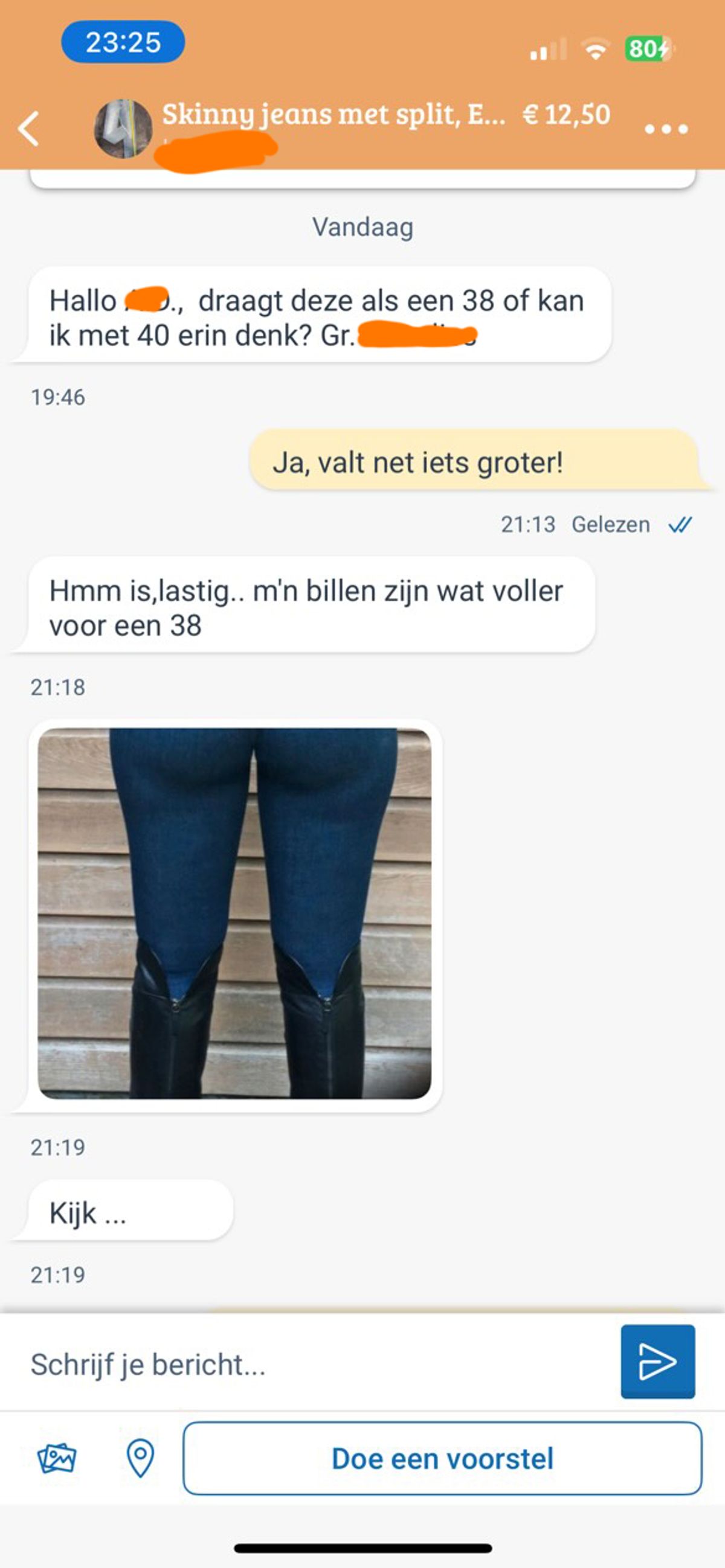Send the message with the arrow button
The image size is (725, 1568).
click(x=657, y=1362)
